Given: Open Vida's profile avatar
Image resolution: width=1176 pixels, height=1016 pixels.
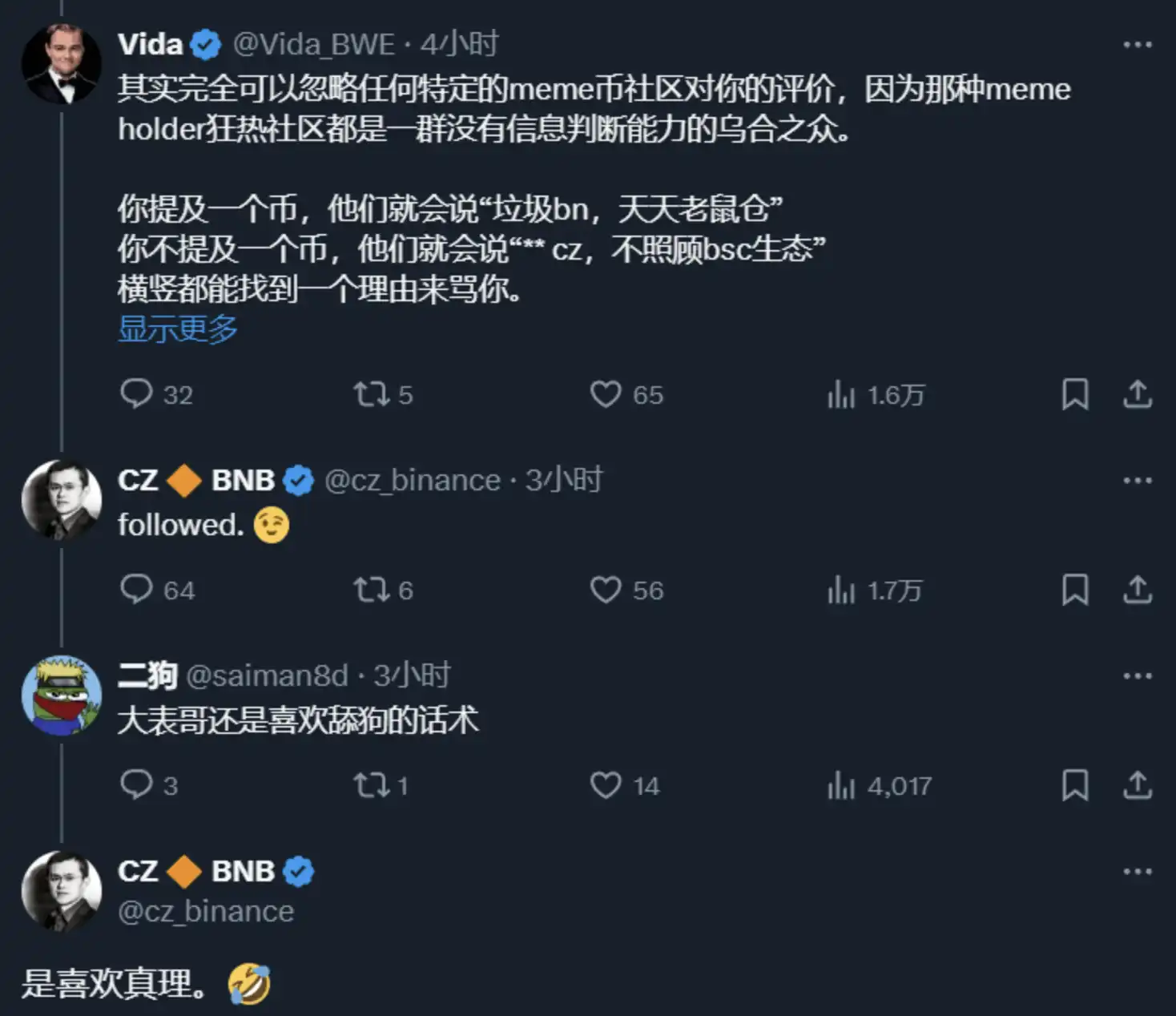Looking at the screenshot, I should 61,64.
